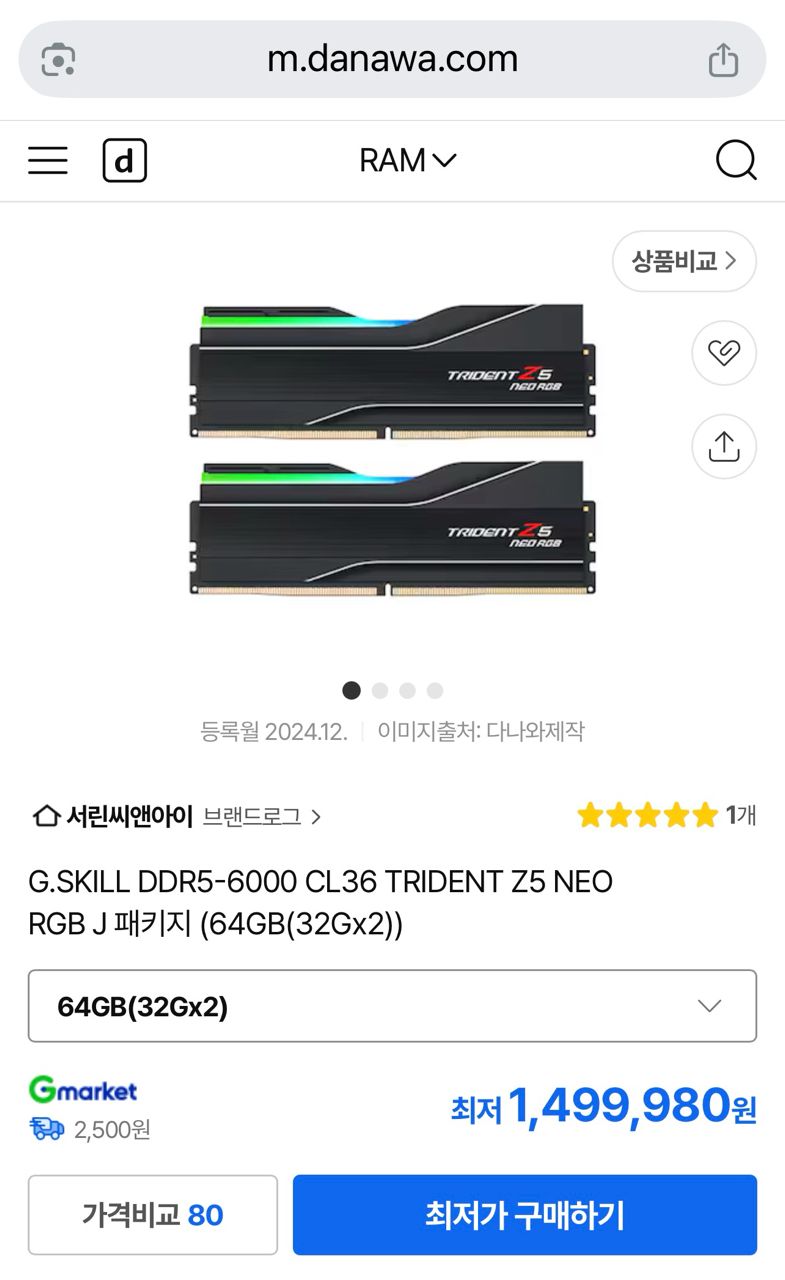Open the browser share icon in address bar
The width and height of the screenshot is (785, 1280).
[x=723, y=60]
